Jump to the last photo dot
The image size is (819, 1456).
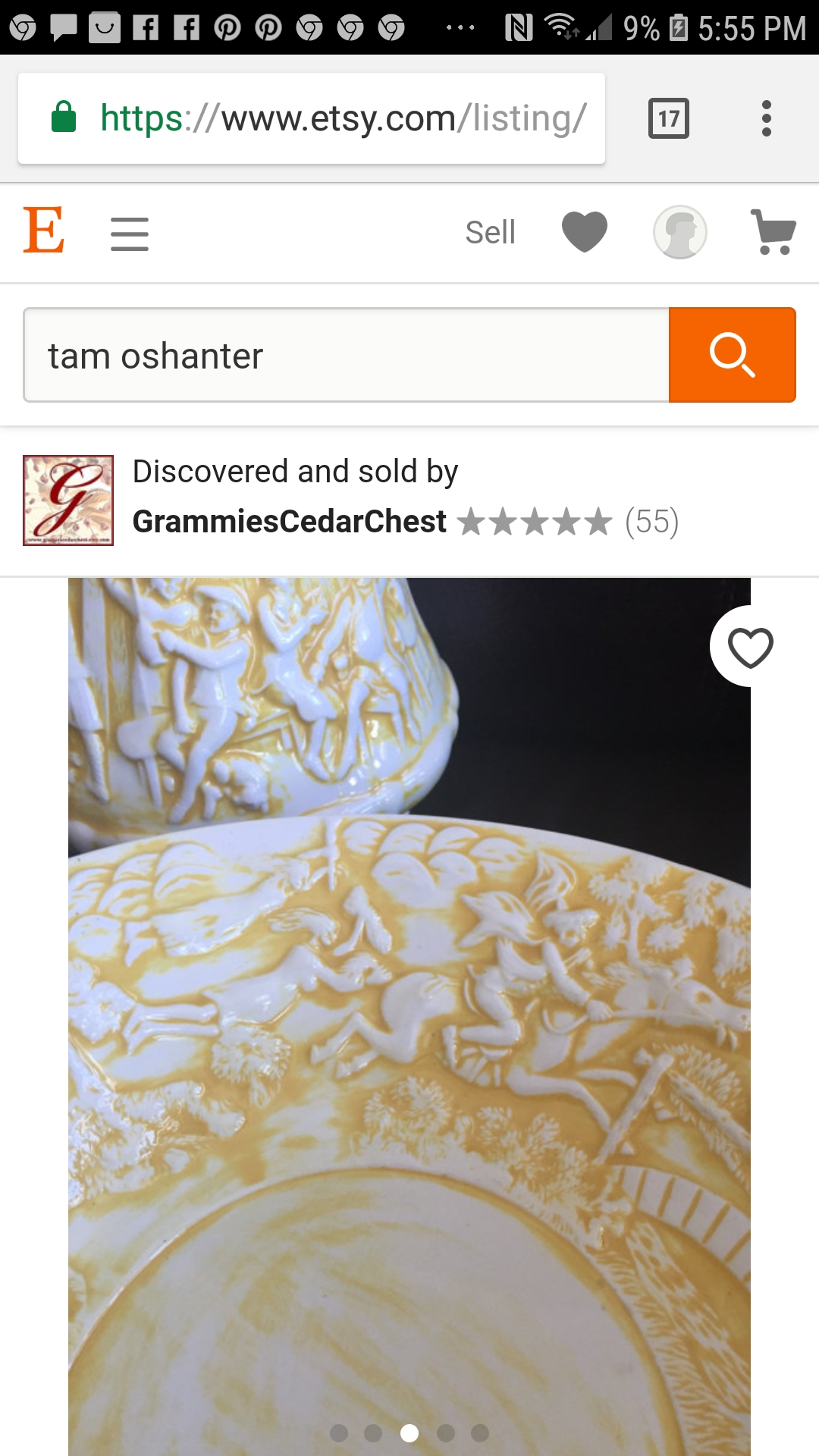pyautogui.click(x=480, y=1432)
